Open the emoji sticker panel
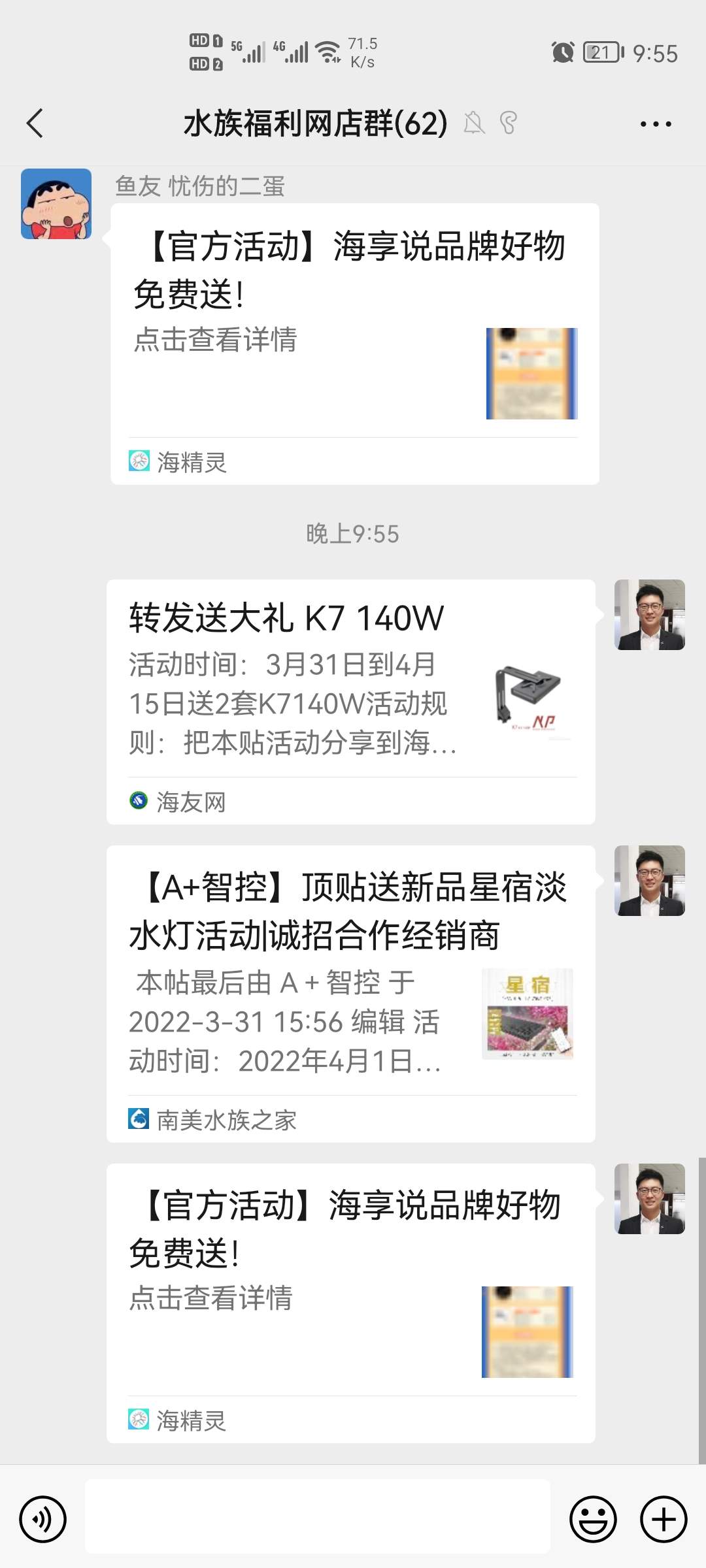The height and width of the screenshot is (1568, 706). point(593,1519)
